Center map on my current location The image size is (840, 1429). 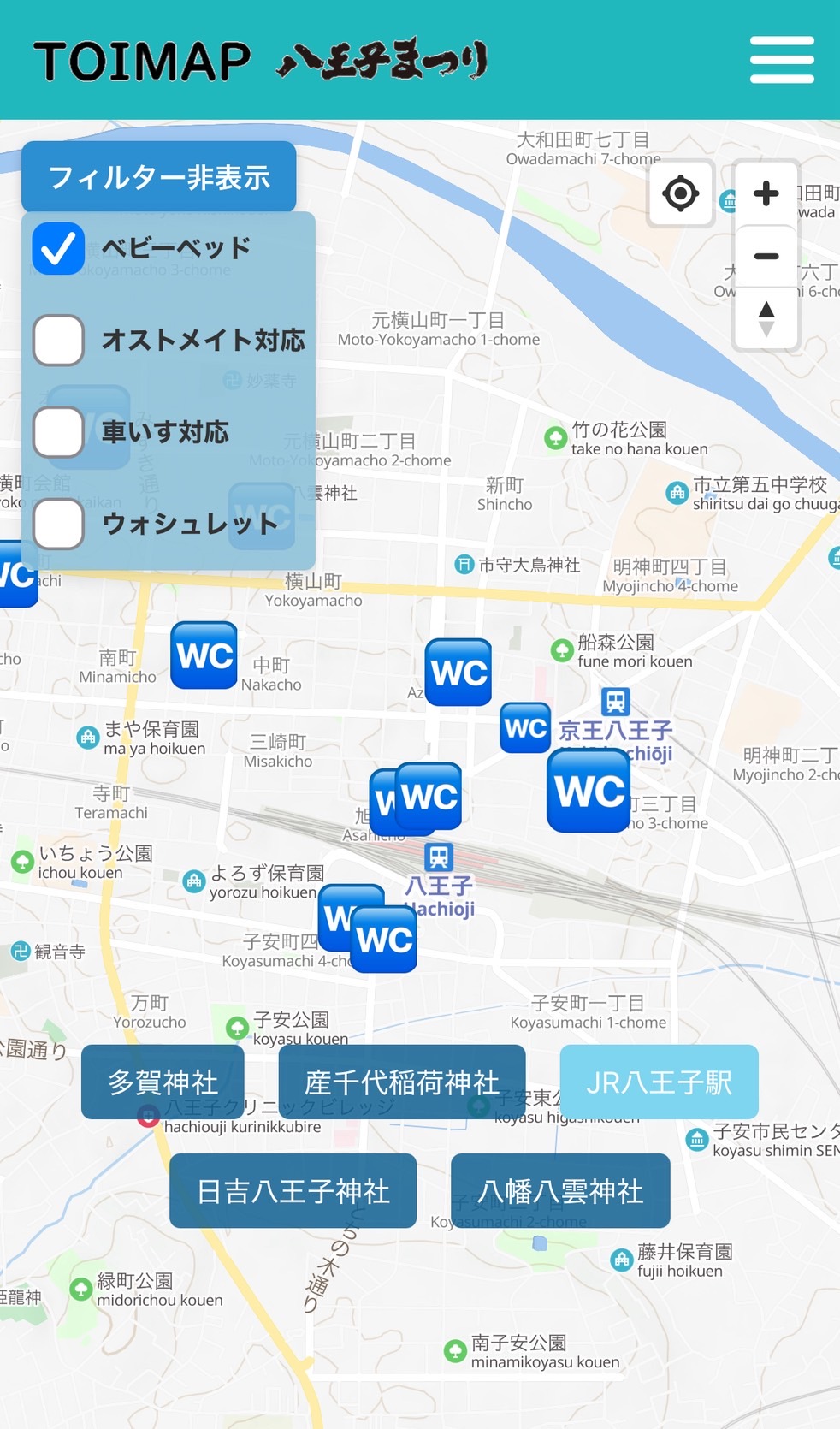(681, 193)
